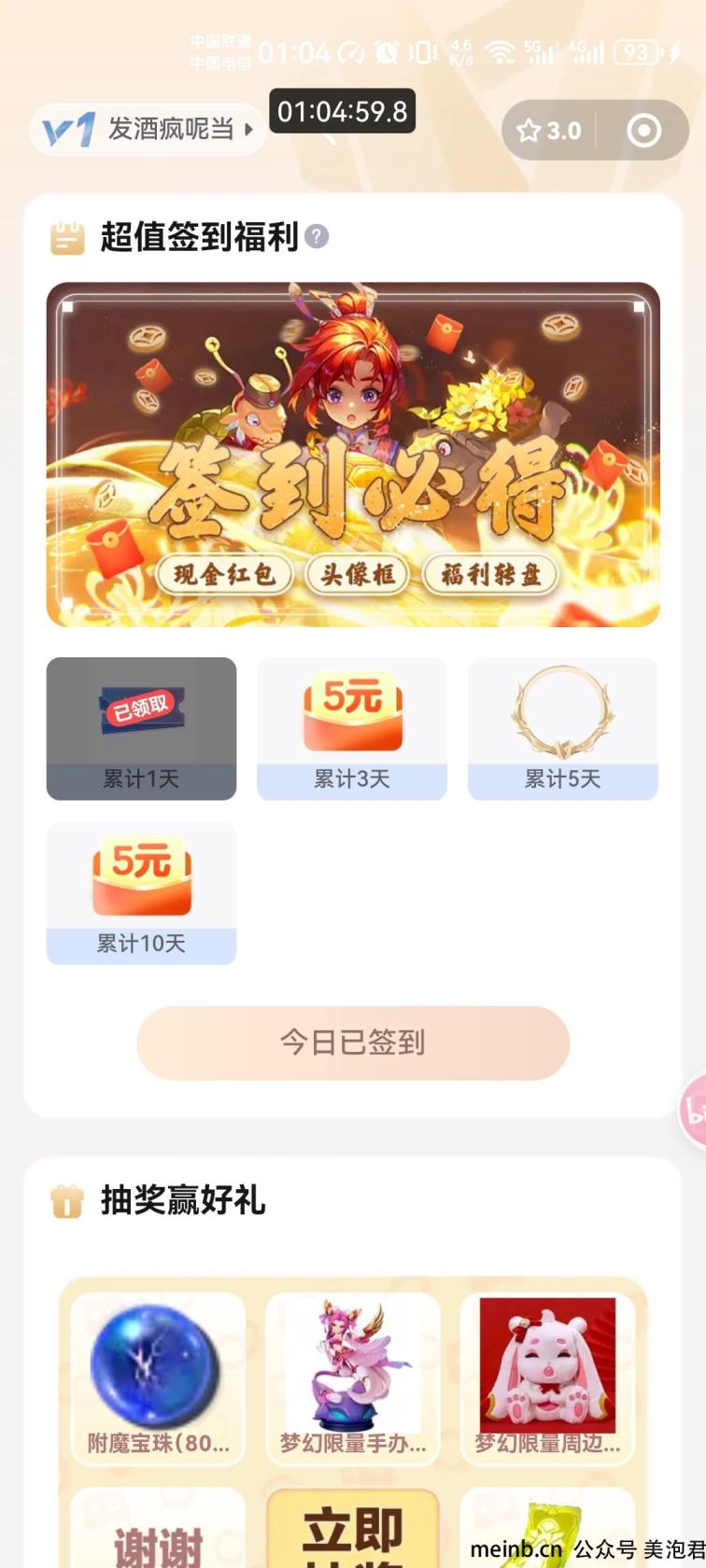View the 附魔宝珠 prize tile
The width and height of the screenshot is (706, 1568).
(x=158, y=1377)
